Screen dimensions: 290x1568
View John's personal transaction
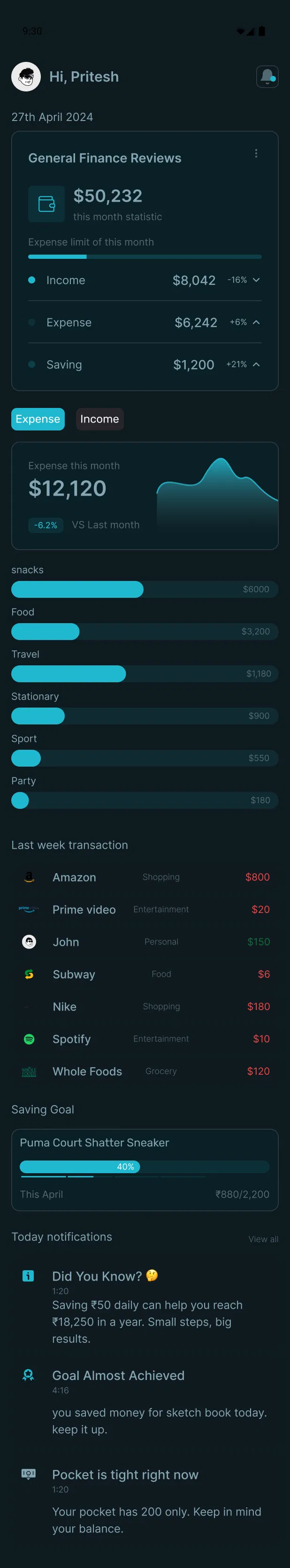145,941
